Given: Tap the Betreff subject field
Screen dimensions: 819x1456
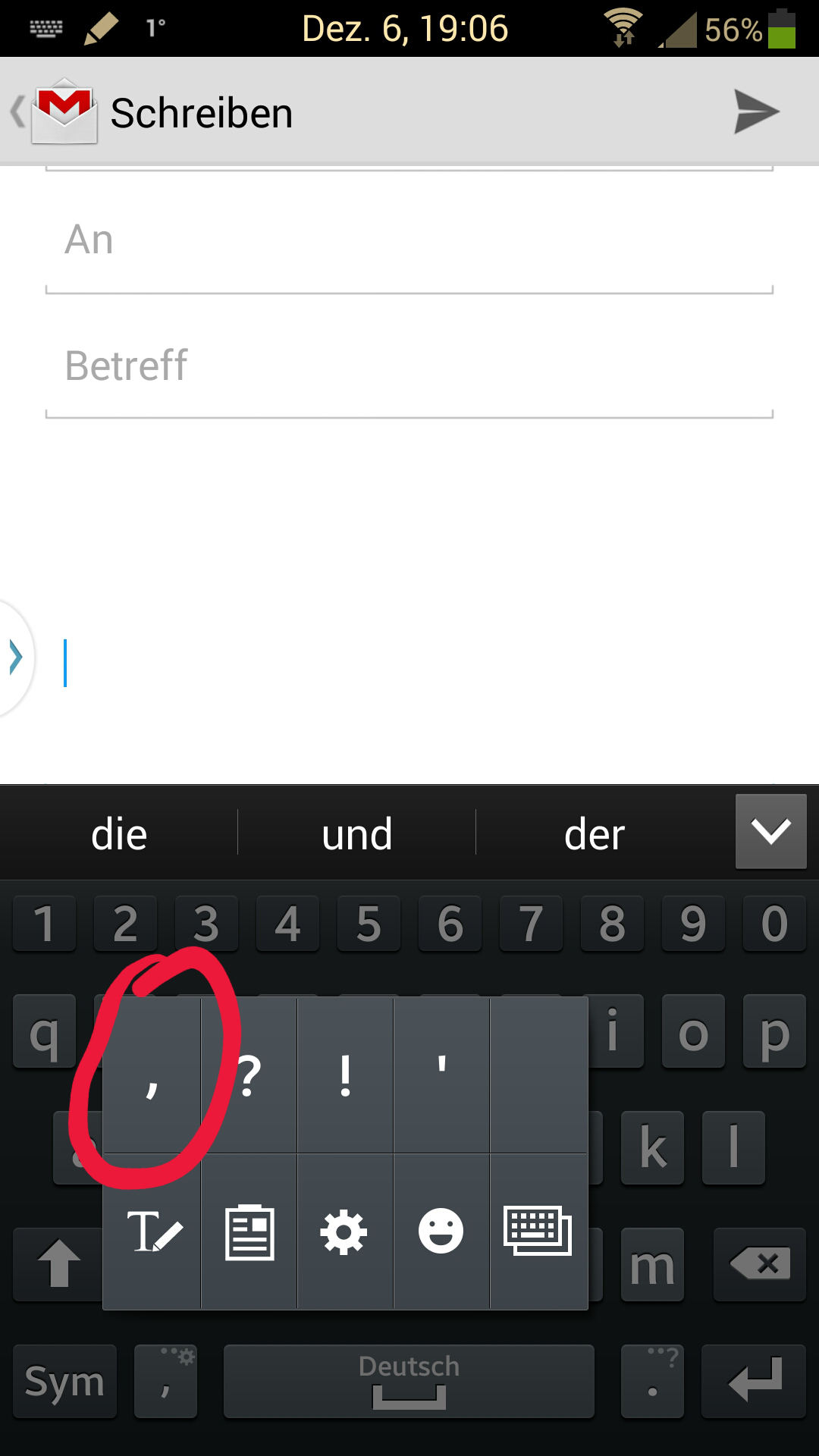Looking at the screenshot, I should click(409, 366).
